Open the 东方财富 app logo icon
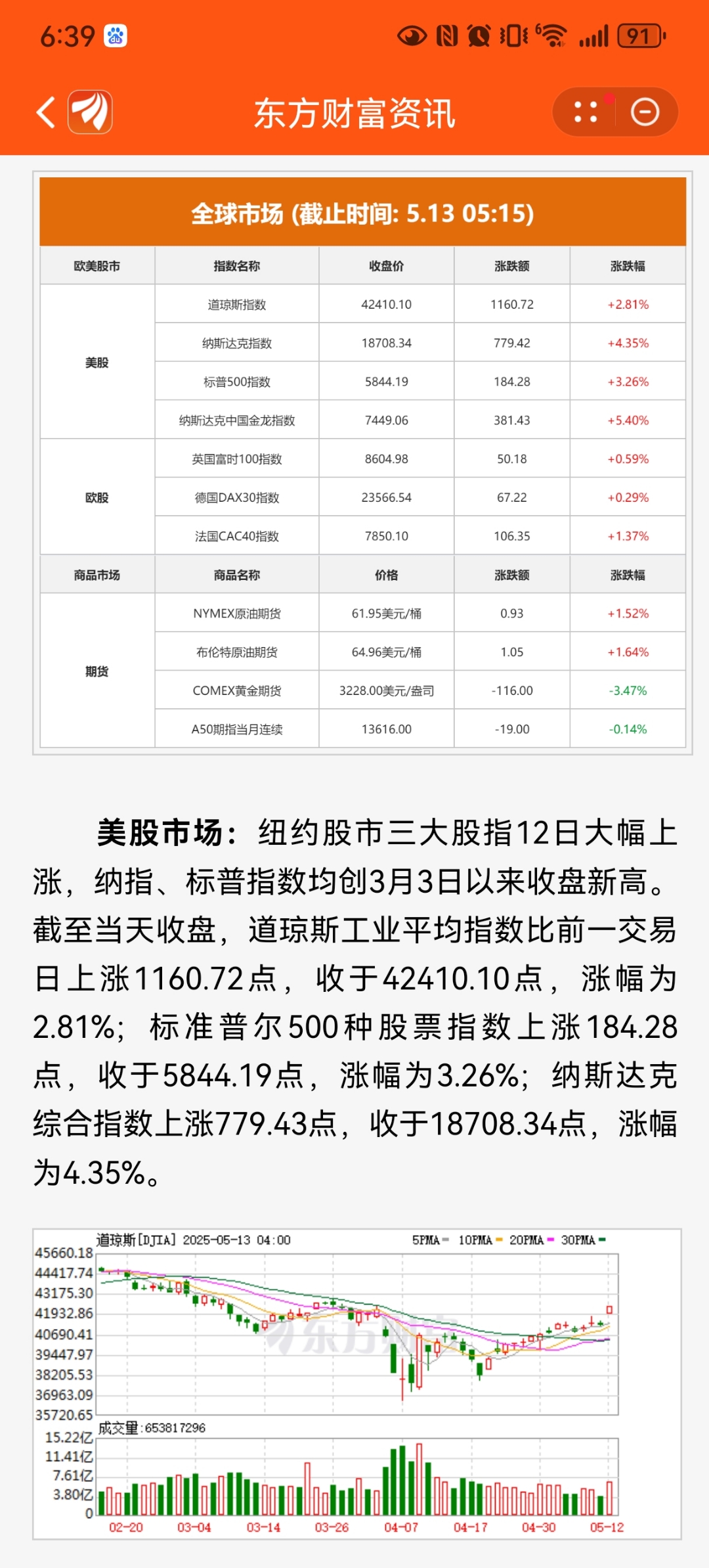This screenshot has height=1568, width=709. [x=92, y=112]
